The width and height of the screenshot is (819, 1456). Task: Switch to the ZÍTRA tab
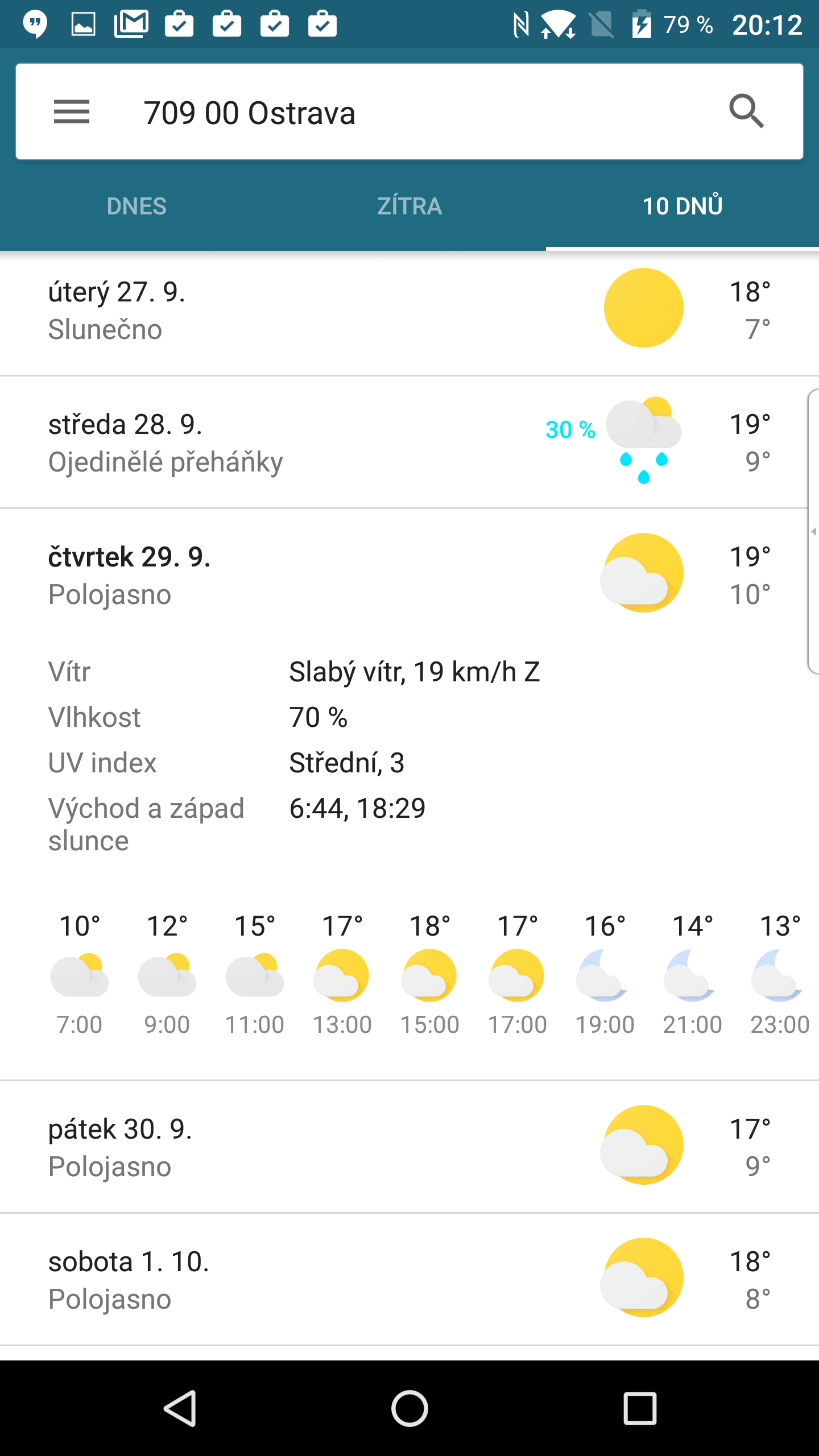409,206
